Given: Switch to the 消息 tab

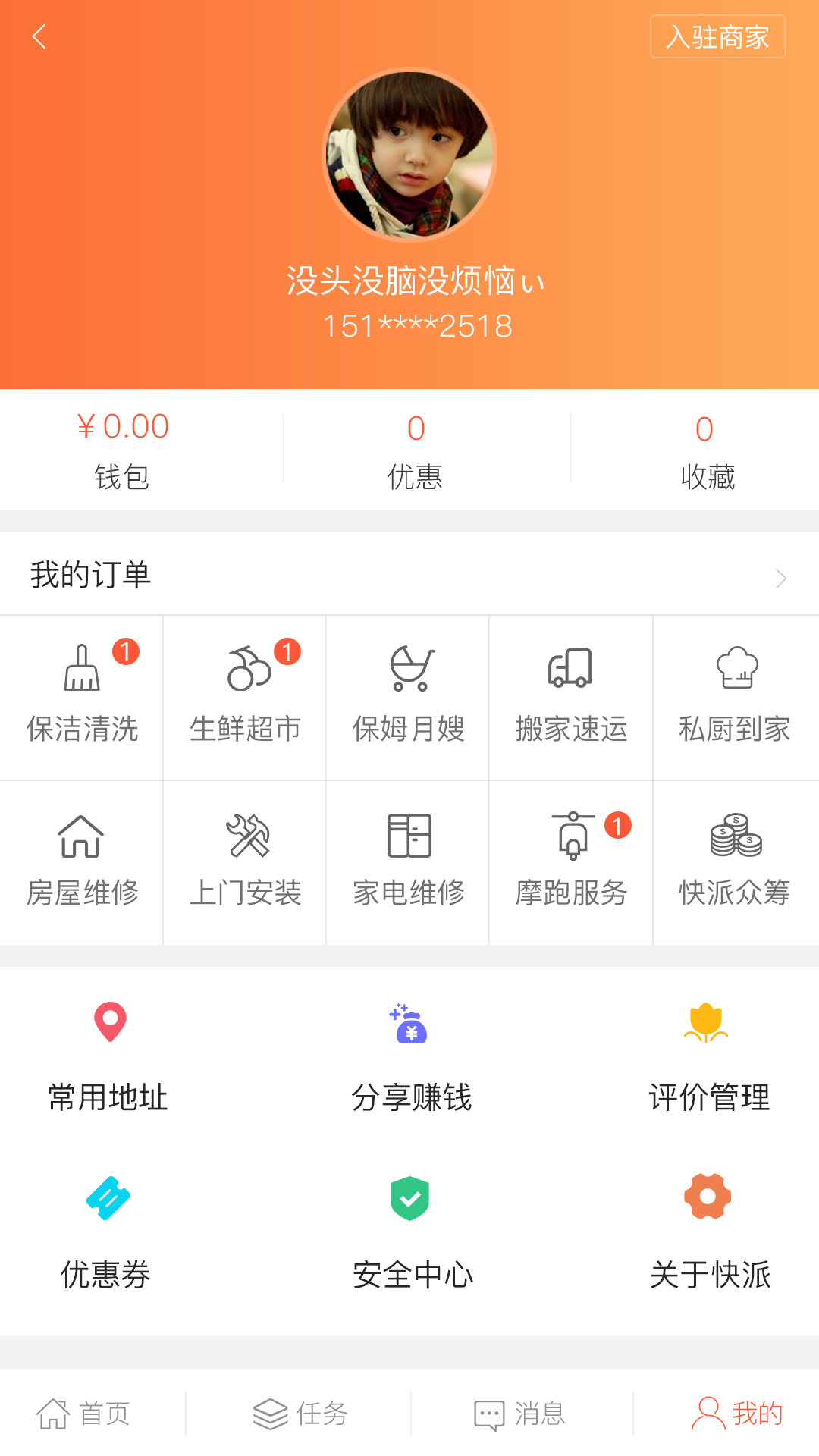Looking at the screenshot, I should (520, 1414).
